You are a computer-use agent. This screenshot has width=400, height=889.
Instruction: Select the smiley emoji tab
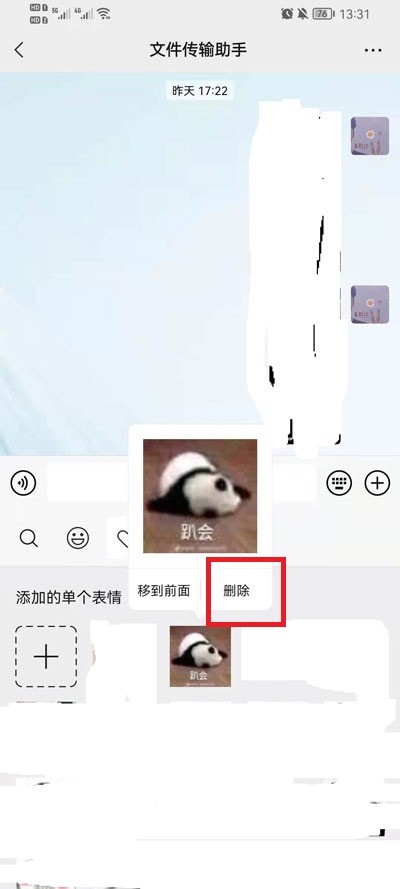click(78, 537)
